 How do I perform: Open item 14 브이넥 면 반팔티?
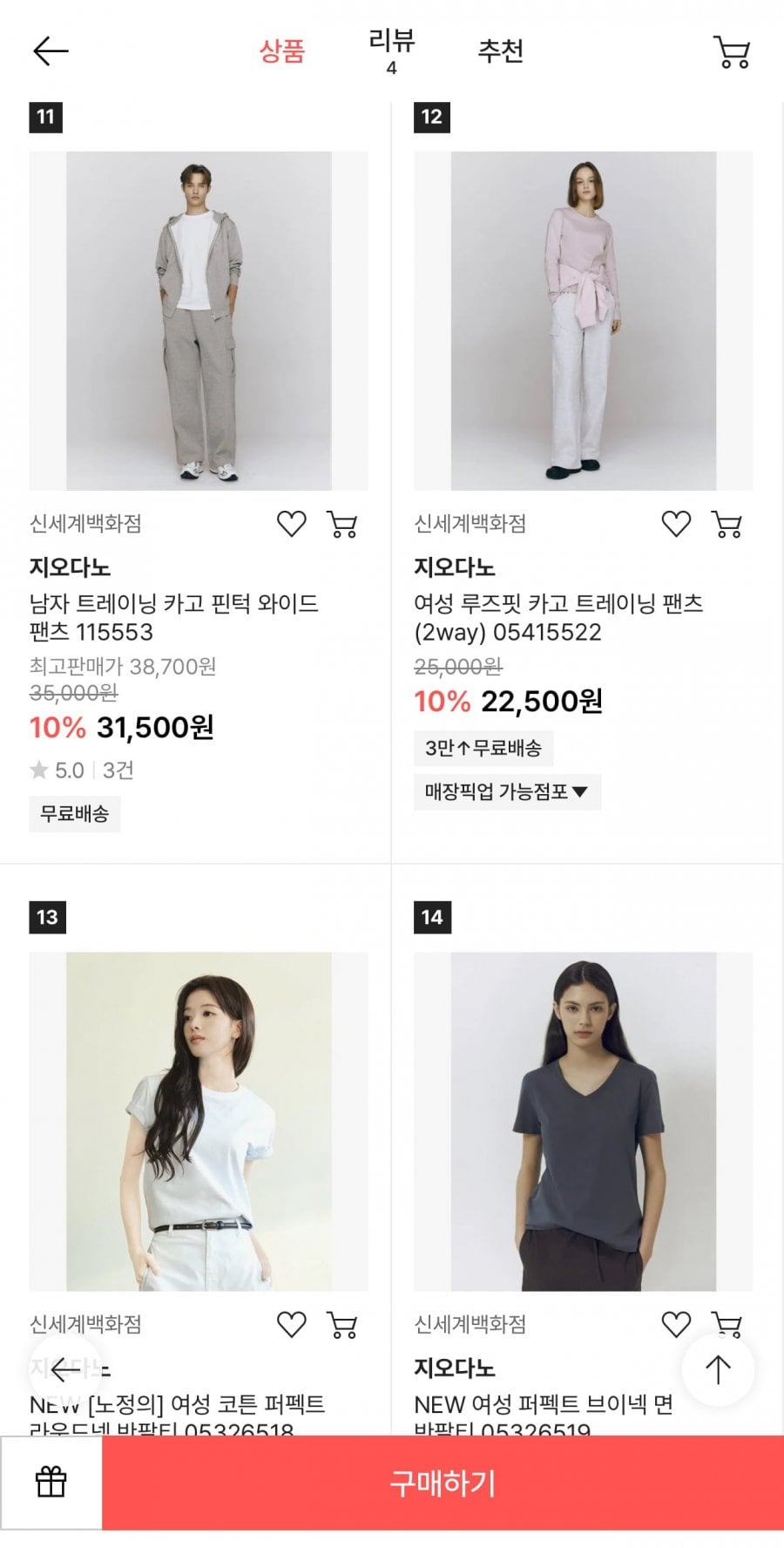click(583, 1121)
